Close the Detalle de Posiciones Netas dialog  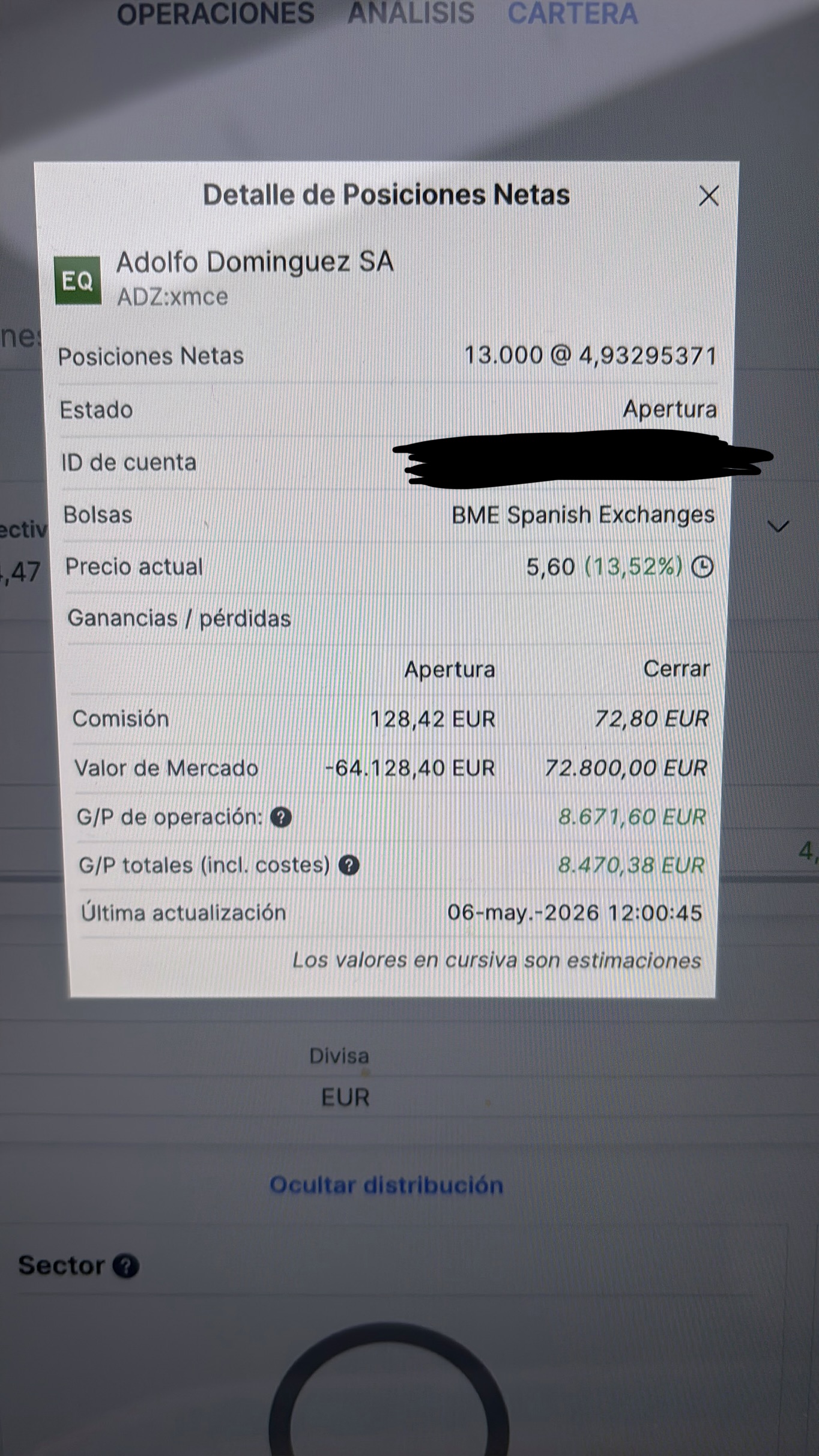pyautogui.click(x=709, y=196)
